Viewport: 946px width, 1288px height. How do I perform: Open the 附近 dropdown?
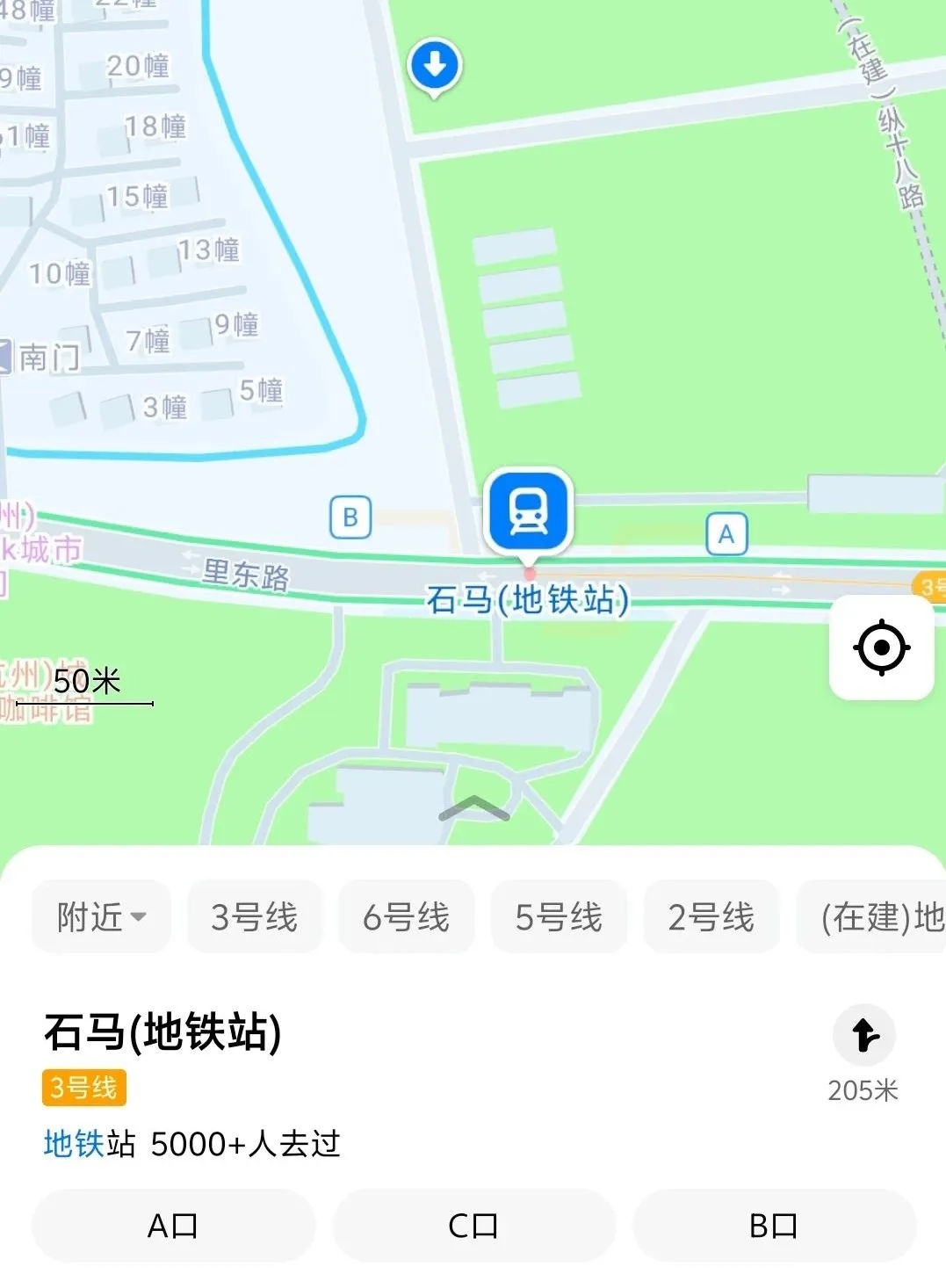(x=101, y=916)
